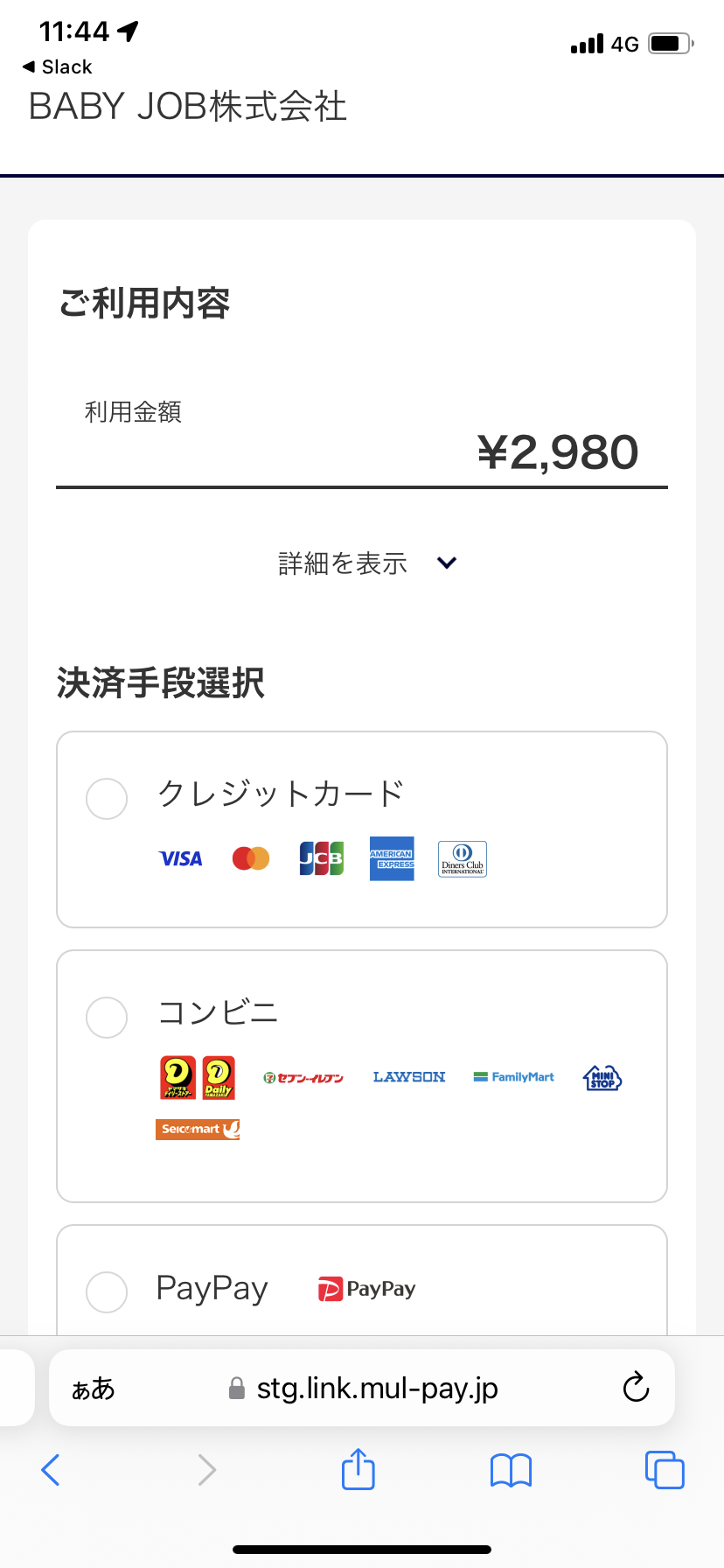The width and height of the screenshot is (724, 1568).
Task: Click the Diners Club International icon
Action: point(462,858)
